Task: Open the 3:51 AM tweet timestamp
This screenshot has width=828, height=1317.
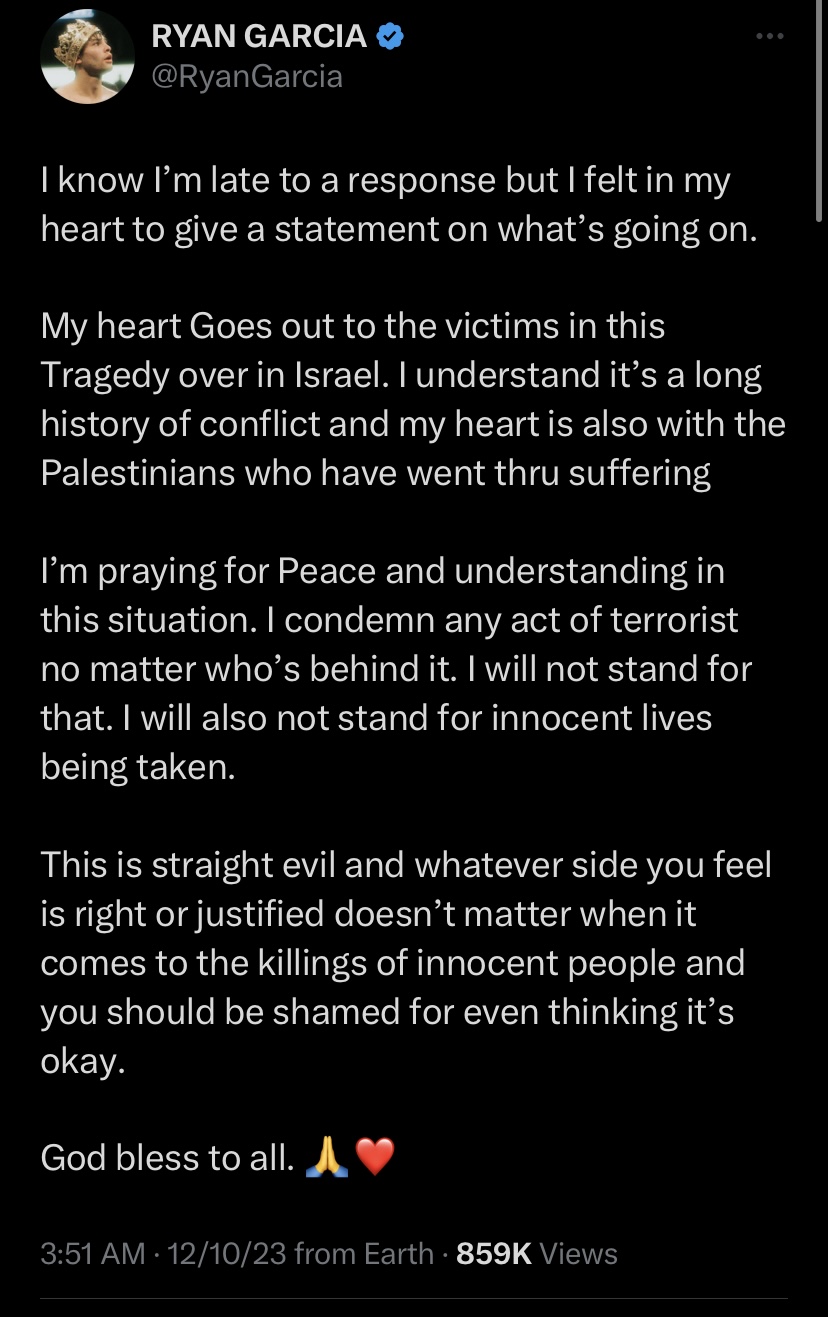Action: 93,1254
